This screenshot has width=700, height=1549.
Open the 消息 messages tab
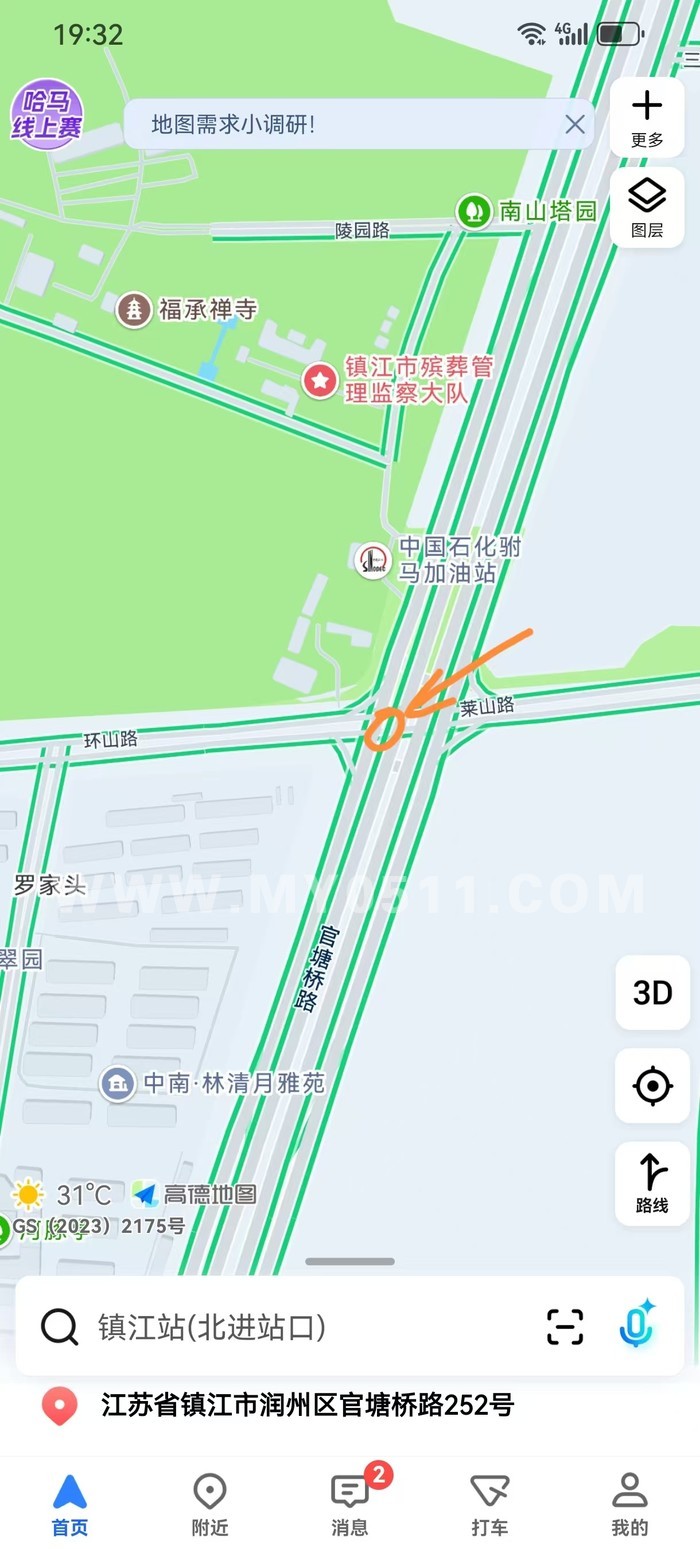coord(350,1503)
